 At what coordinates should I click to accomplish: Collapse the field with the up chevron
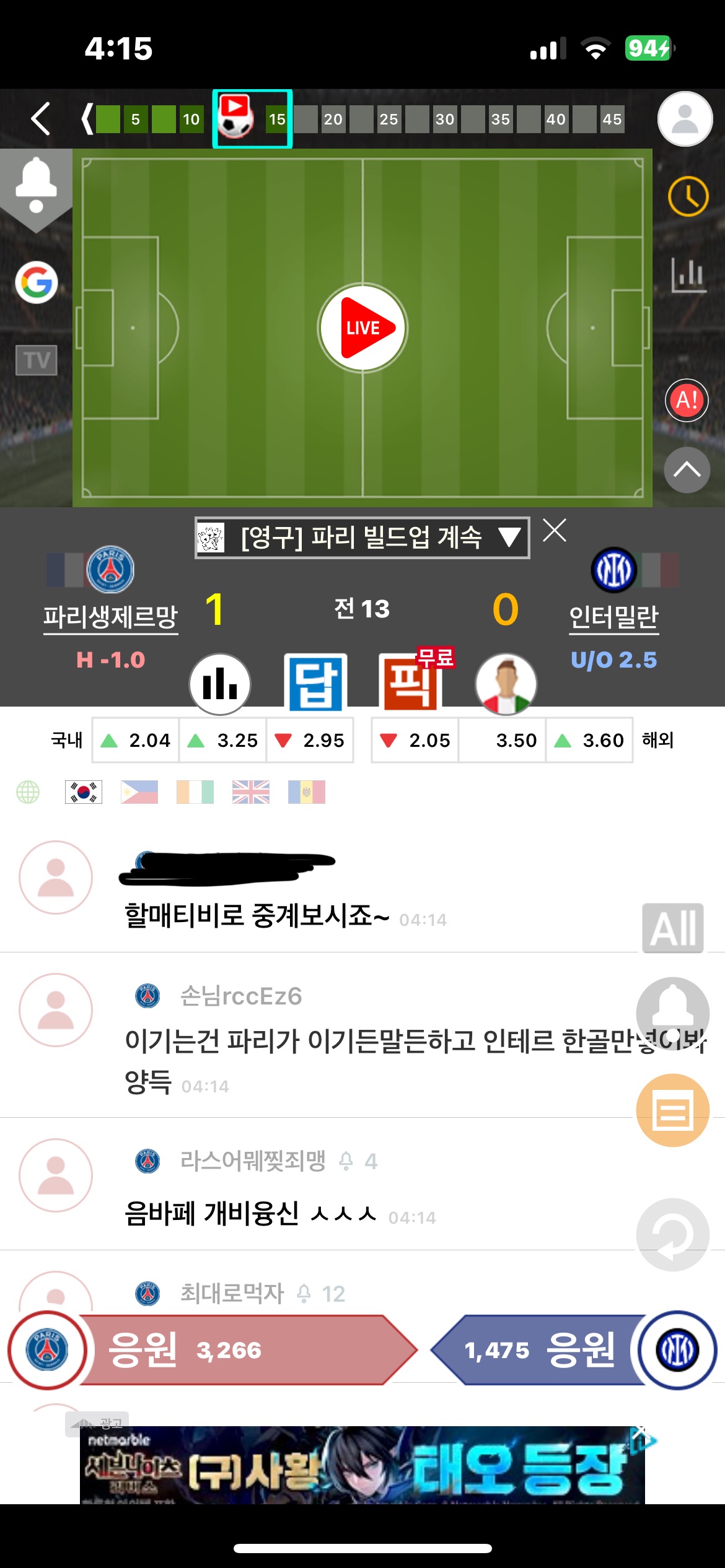tap(687, 470)
